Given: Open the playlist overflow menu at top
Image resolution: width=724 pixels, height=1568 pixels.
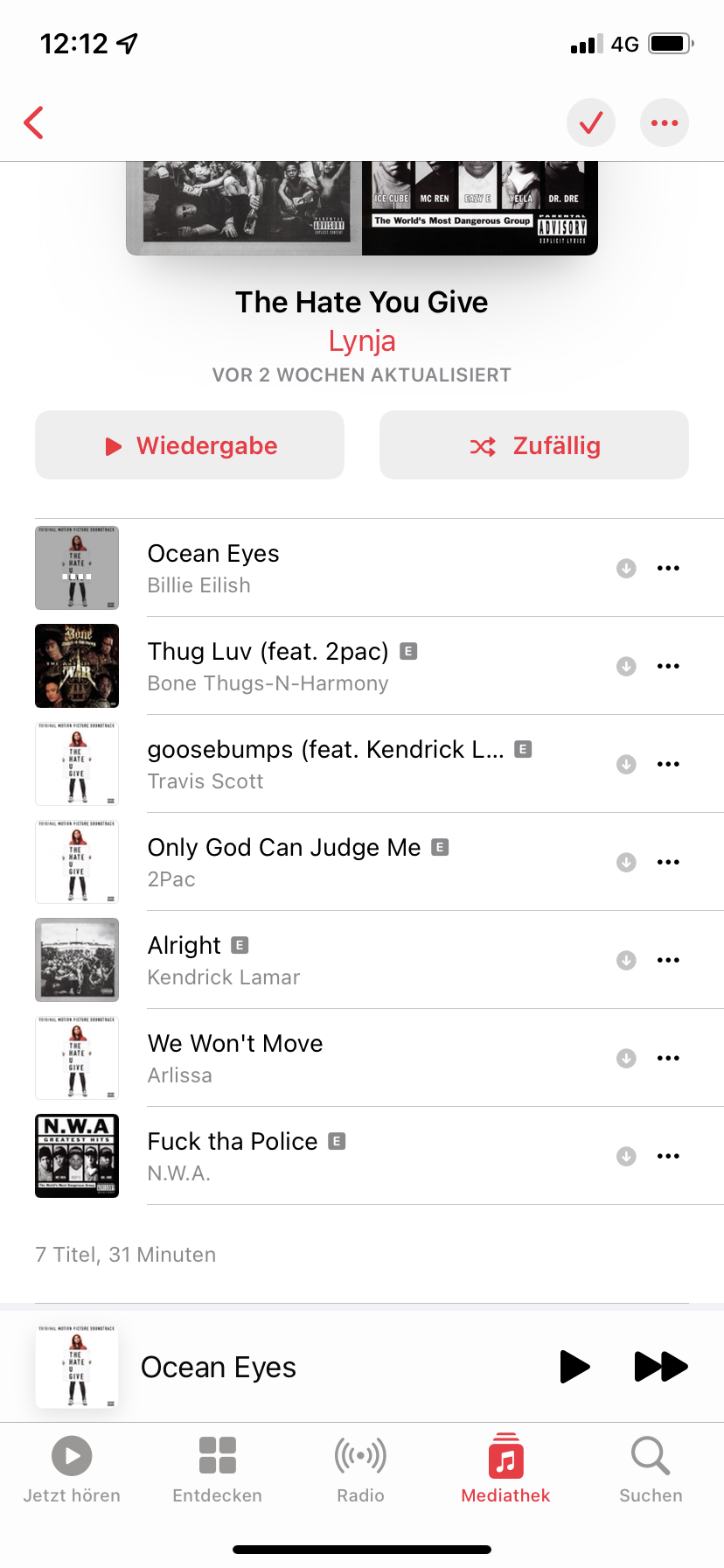Looking at the screenshot, I should click(665, 122).
